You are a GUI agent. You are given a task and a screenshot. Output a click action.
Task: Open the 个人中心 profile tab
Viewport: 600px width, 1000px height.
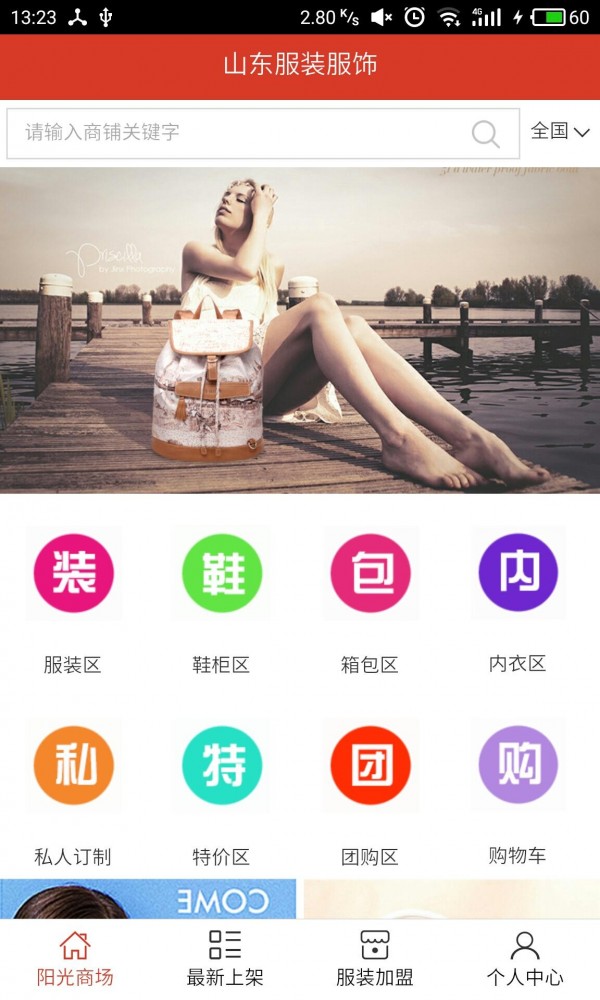click(x=525, y=958)
